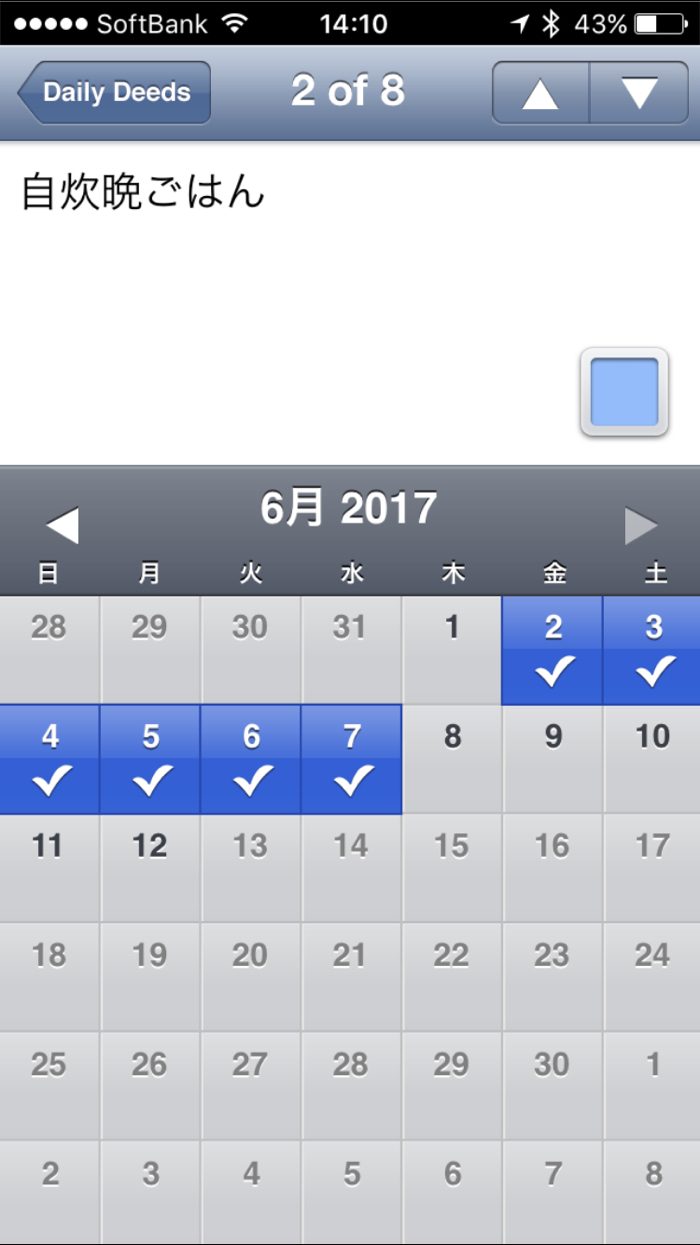Go to previous deed with up arrow
Viewport: 700px width, 1245px height.
[540, 93]
